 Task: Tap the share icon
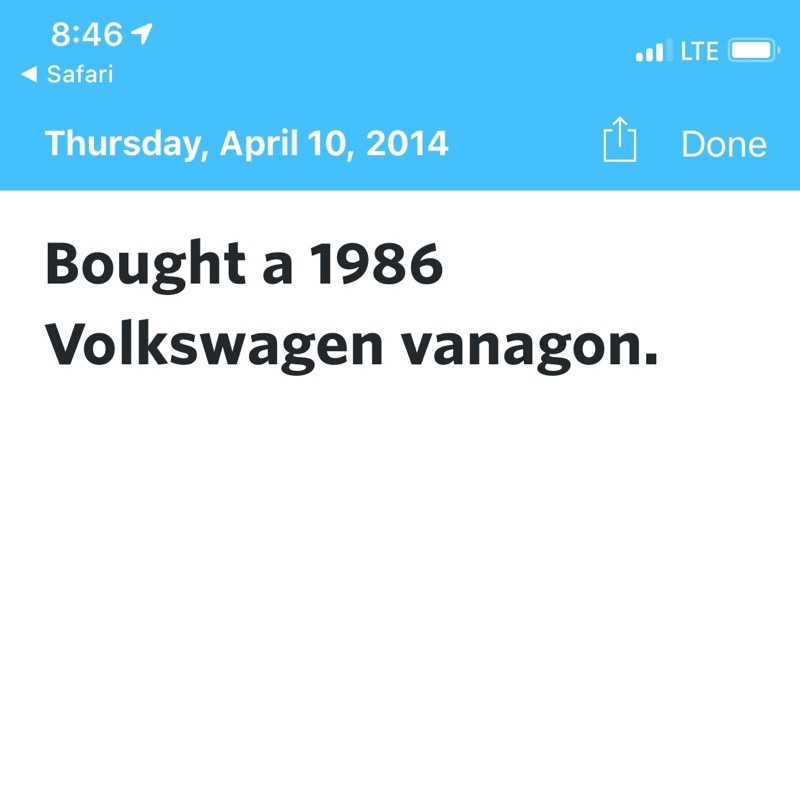click(x=619, y=142)
